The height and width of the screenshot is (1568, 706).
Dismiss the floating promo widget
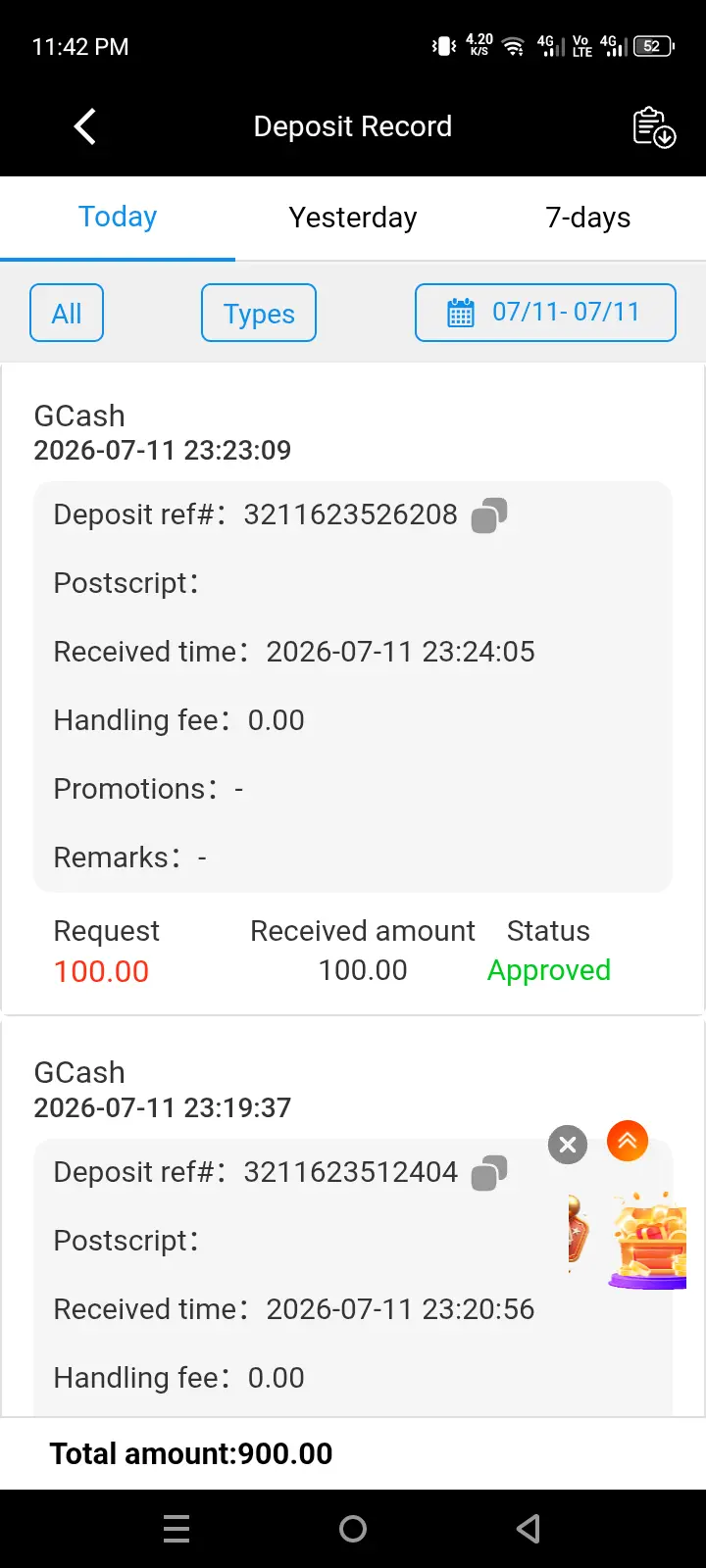pyautogui.click(x=567, y=1145)
